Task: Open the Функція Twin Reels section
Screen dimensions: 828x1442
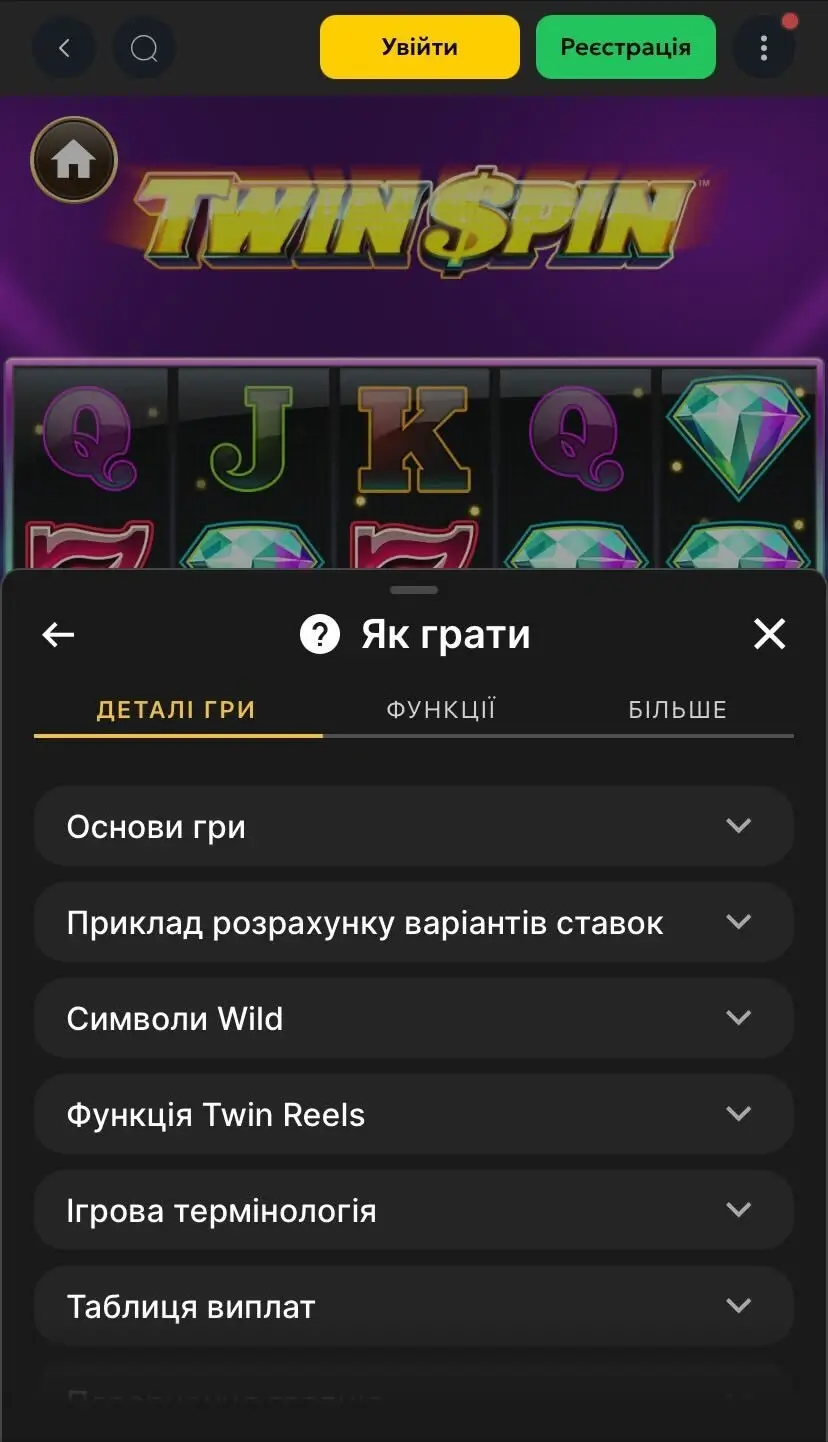Action: [x=413, y=1113]
